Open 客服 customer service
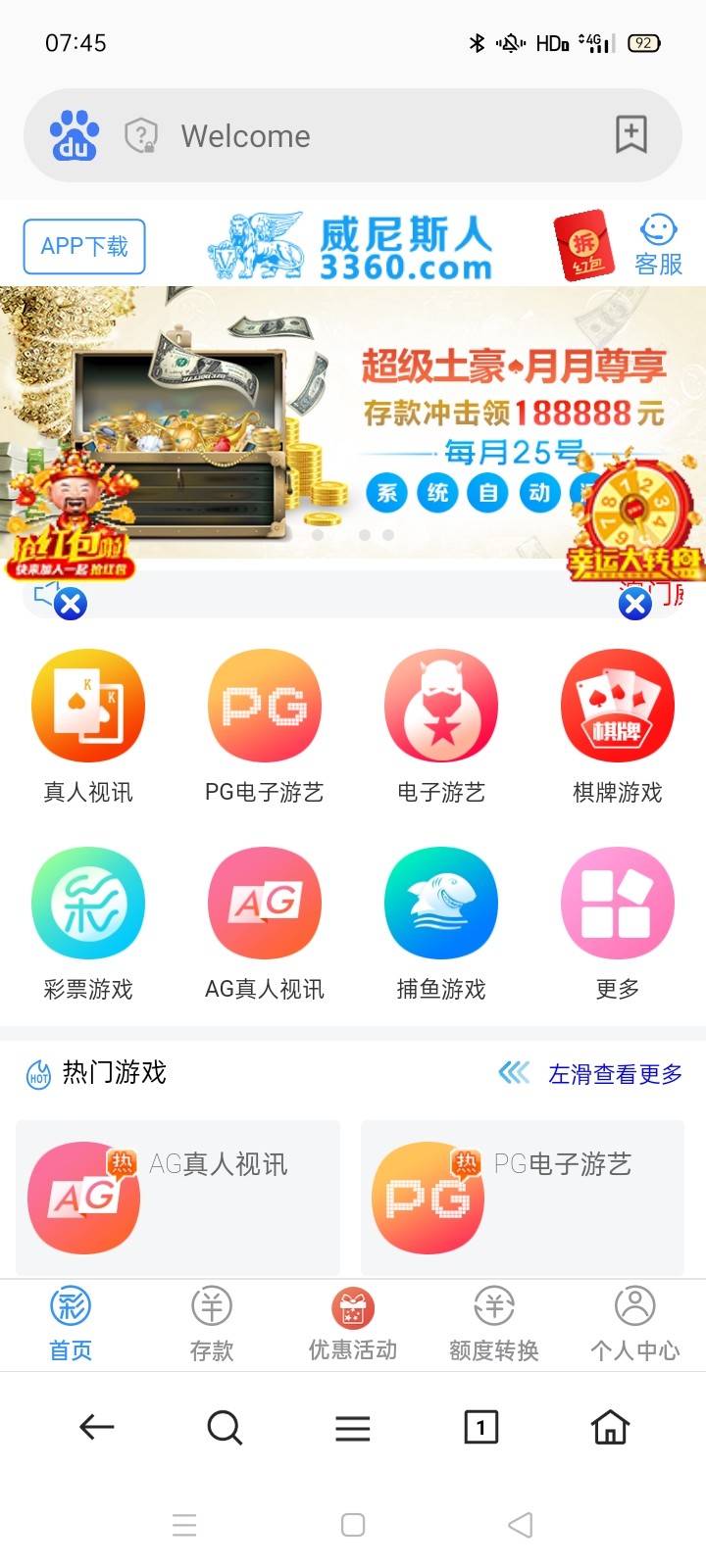Screen dimensions: 706x1568 click(x=658, y=245)
